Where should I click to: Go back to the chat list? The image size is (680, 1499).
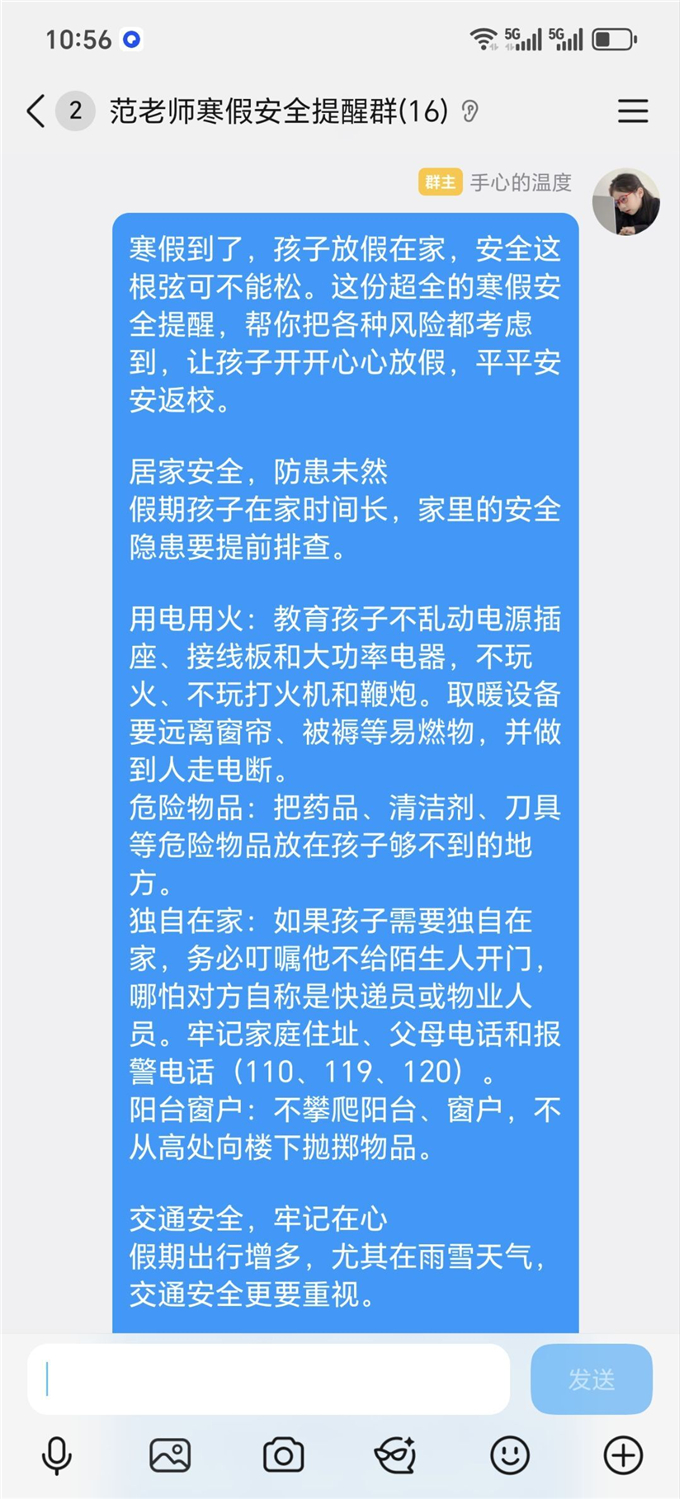(x=36, y=111)
